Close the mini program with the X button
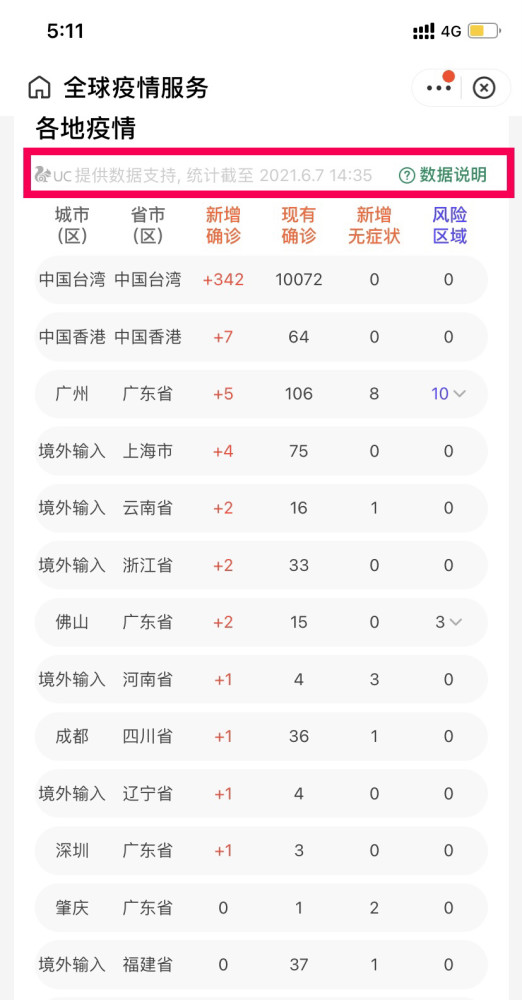This screenshot has width=522, height=1000. 484,88
